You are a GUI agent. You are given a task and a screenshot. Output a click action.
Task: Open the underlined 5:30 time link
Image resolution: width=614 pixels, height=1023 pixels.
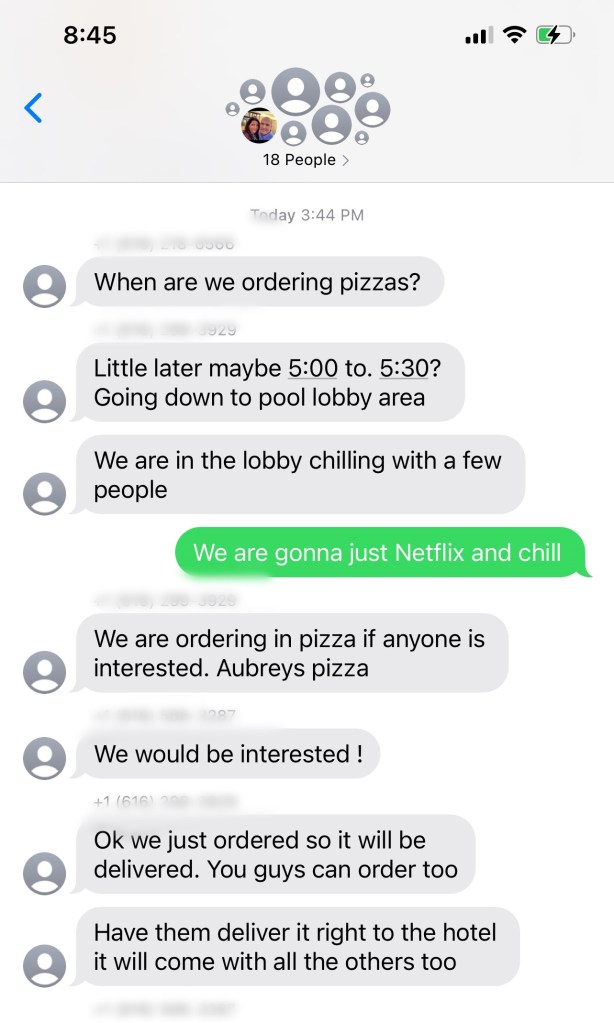tap(404, 368)
